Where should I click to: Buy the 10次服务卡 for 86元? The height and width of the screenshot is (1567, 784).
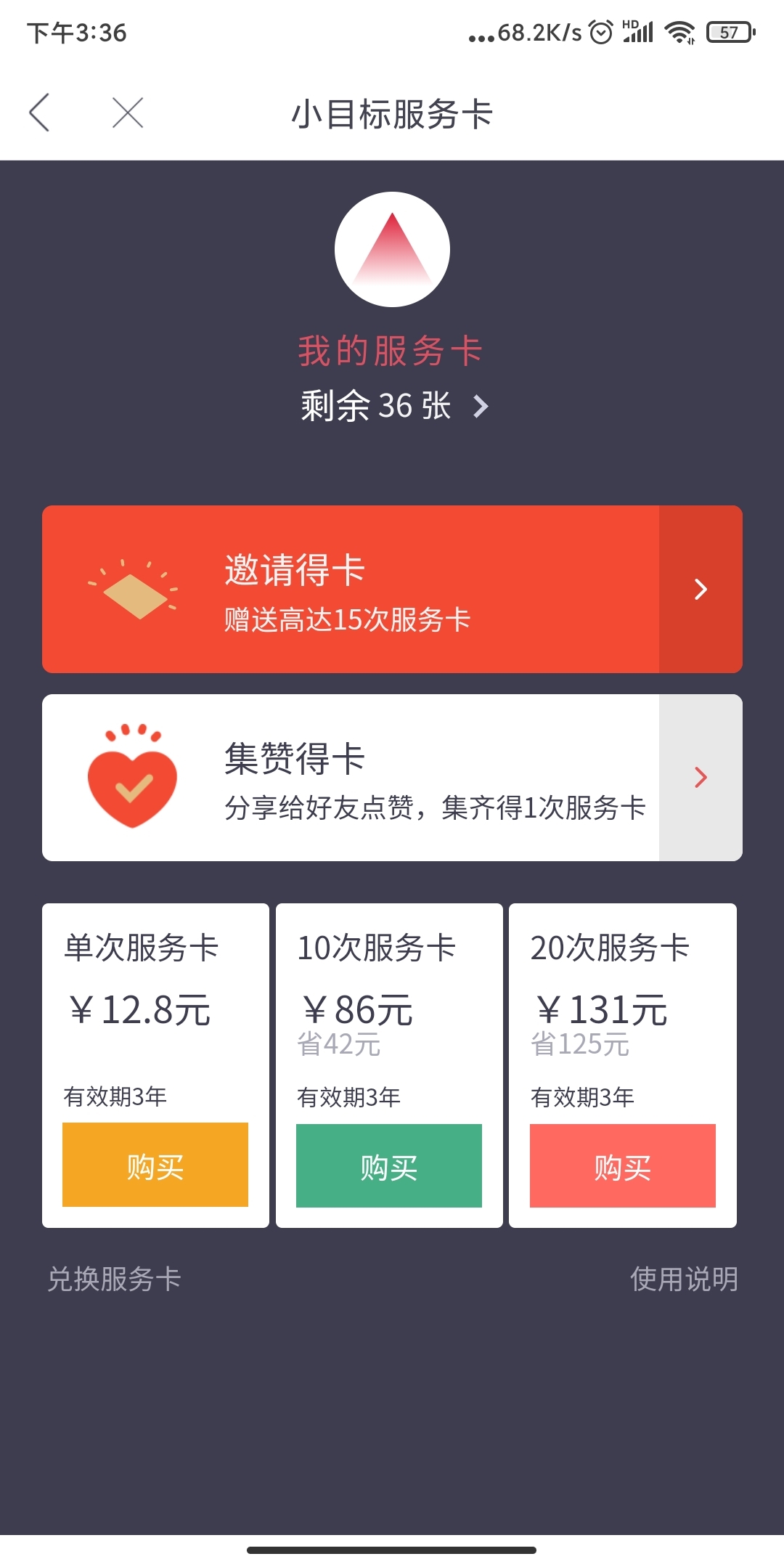click(389, 1166)
